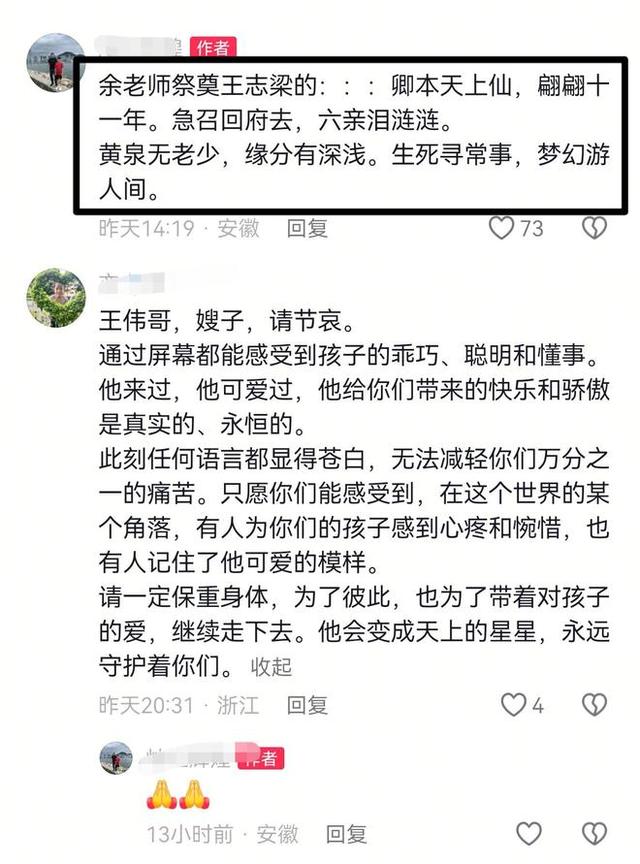Open the 浙江 commenter's profile avatar

click(x=56, y=298)
